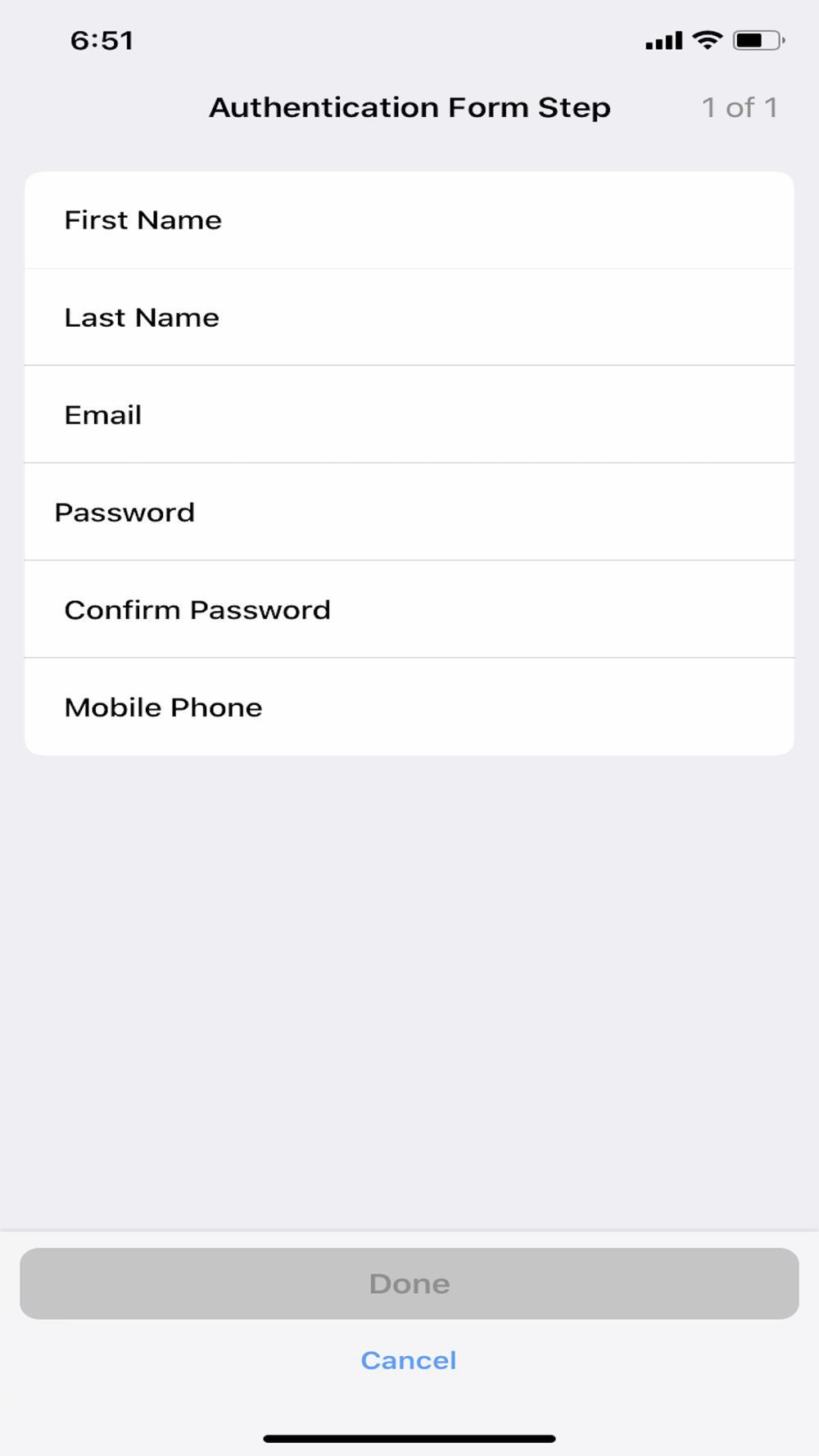
Task: Focus the Mobile Phone field
Action: click(409, 708)
